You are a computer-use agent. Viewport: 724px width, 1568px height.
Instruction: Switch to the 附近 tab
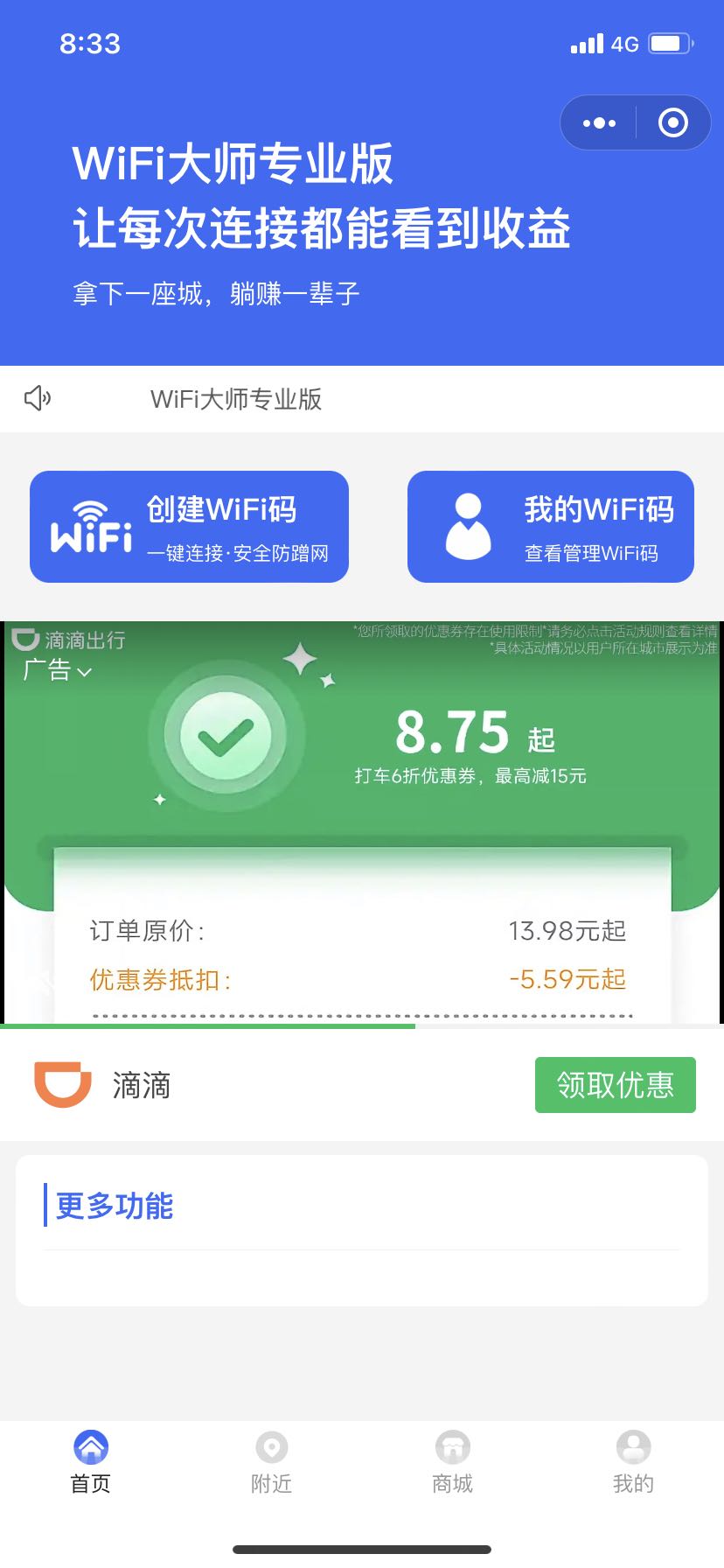[x=271, y=1461]
